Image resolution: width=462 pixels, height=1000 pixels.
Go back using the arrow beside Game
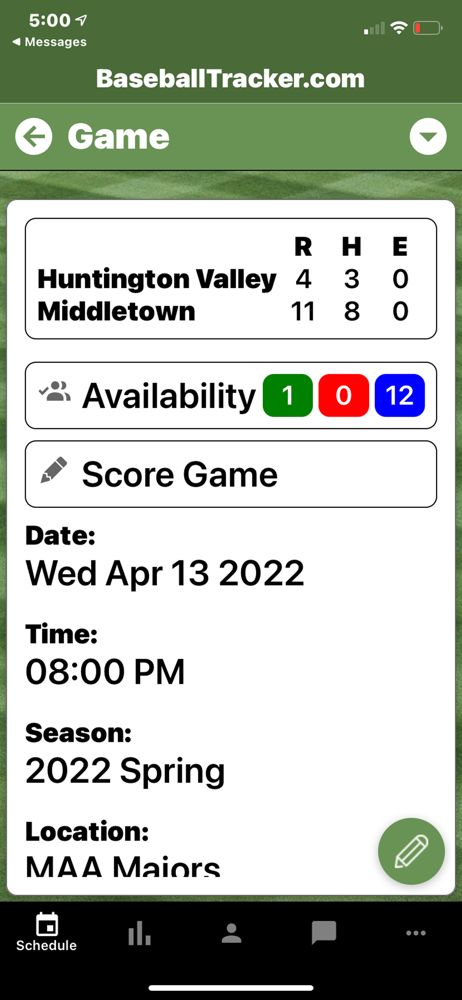pyautogui.click(x=34, y=136)
